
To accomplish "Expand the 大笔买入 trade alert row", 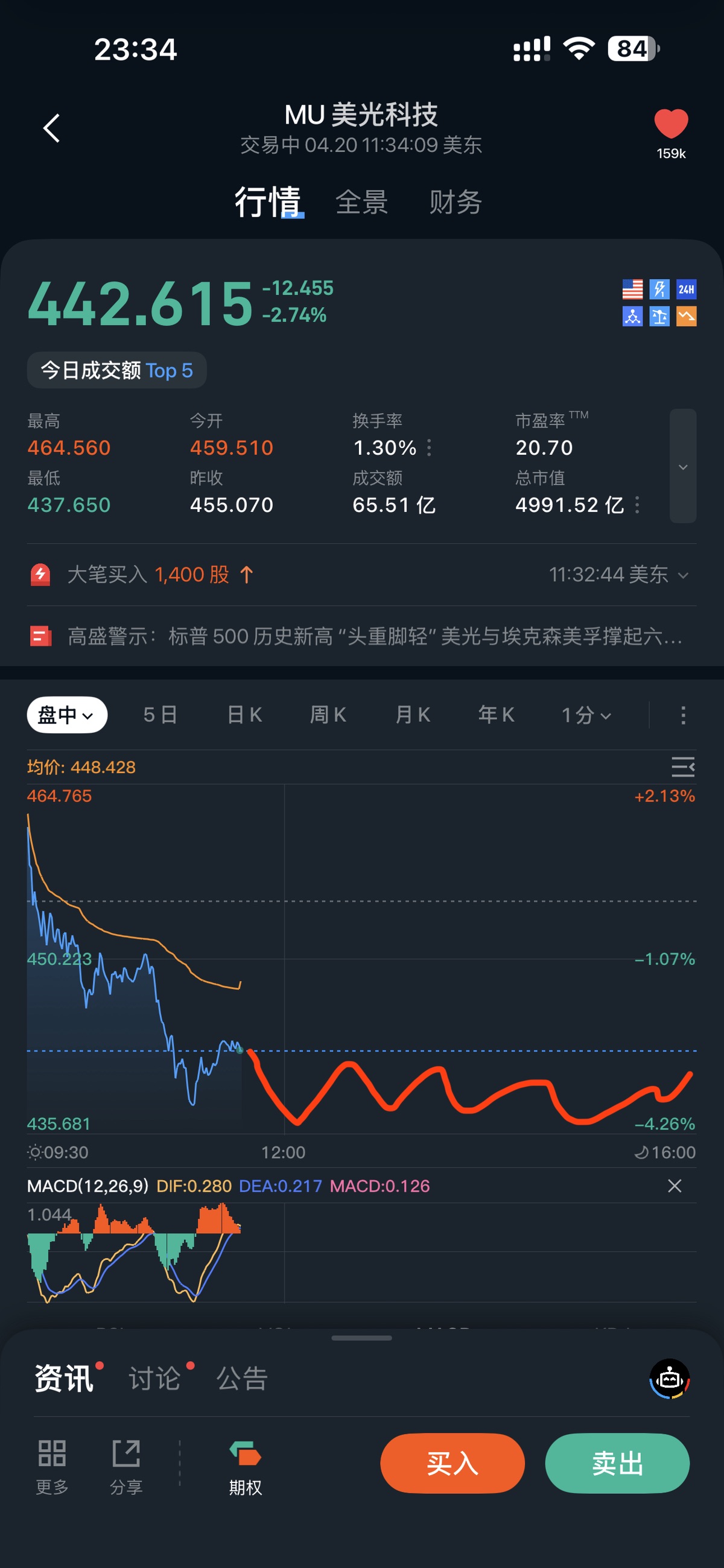I will (x=682, y=575).
